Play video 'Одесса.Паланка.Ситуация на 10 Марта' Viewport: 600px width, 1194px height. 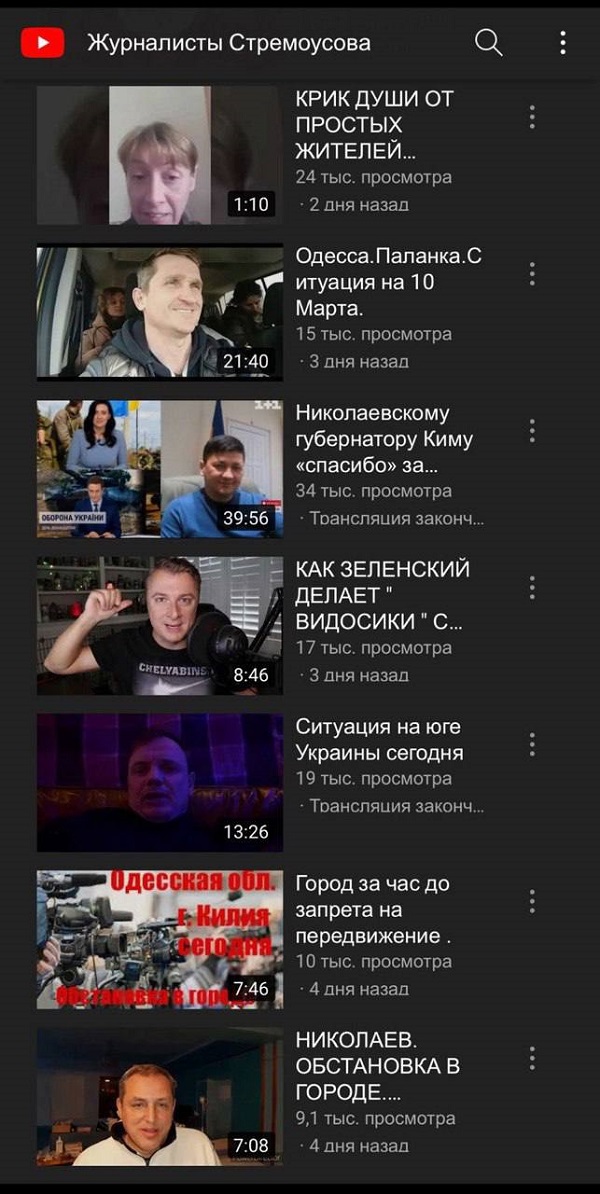tap(159, 312)
